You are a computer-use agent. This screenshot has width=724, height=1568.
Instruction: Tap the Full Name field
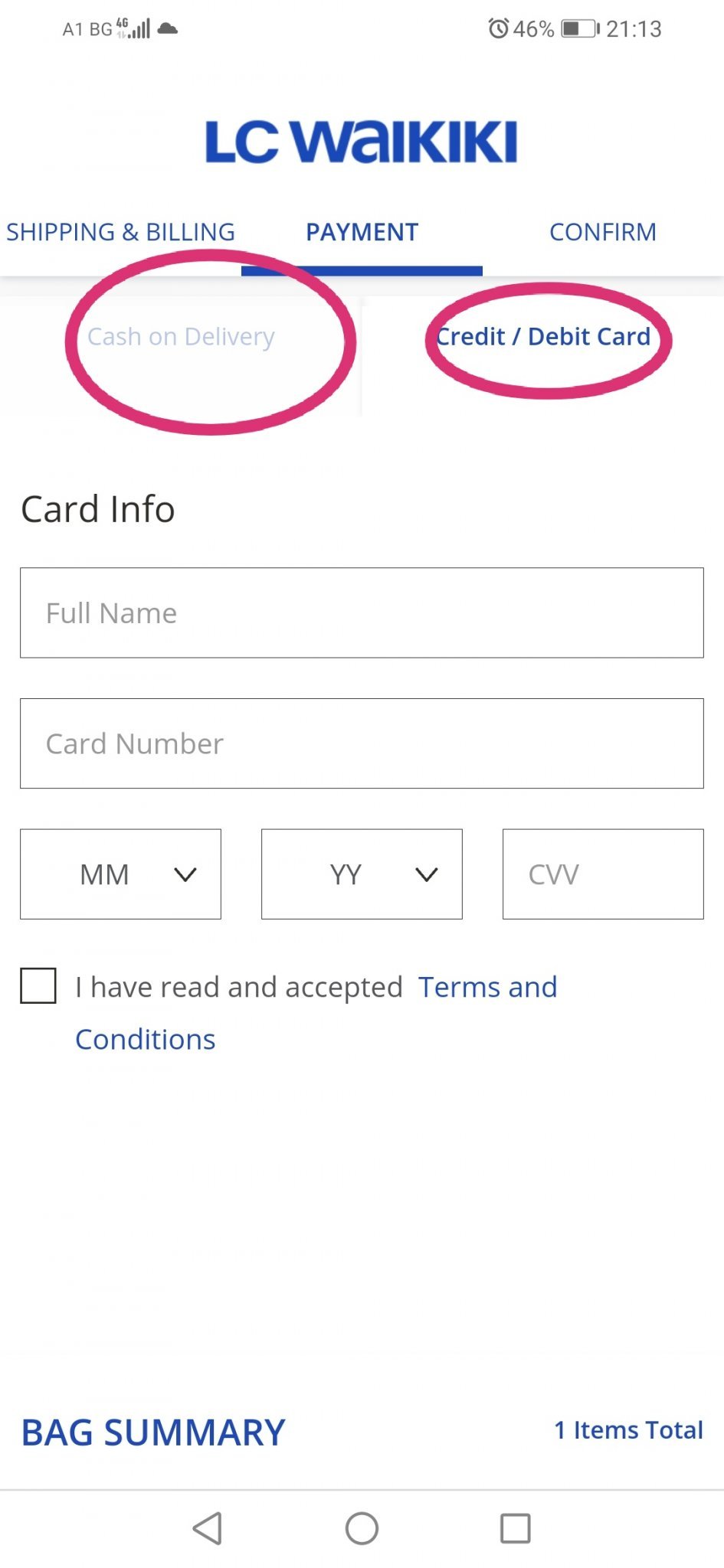362,612
